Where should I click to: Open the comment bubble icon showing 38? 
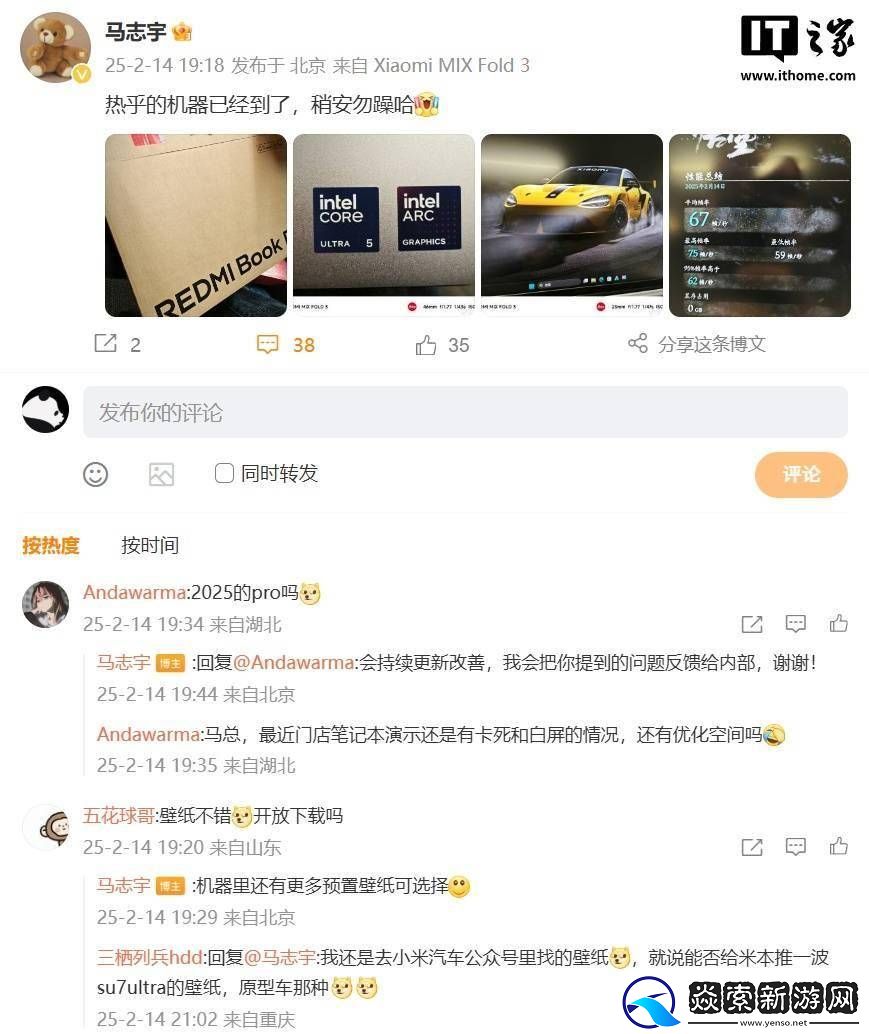267,343
